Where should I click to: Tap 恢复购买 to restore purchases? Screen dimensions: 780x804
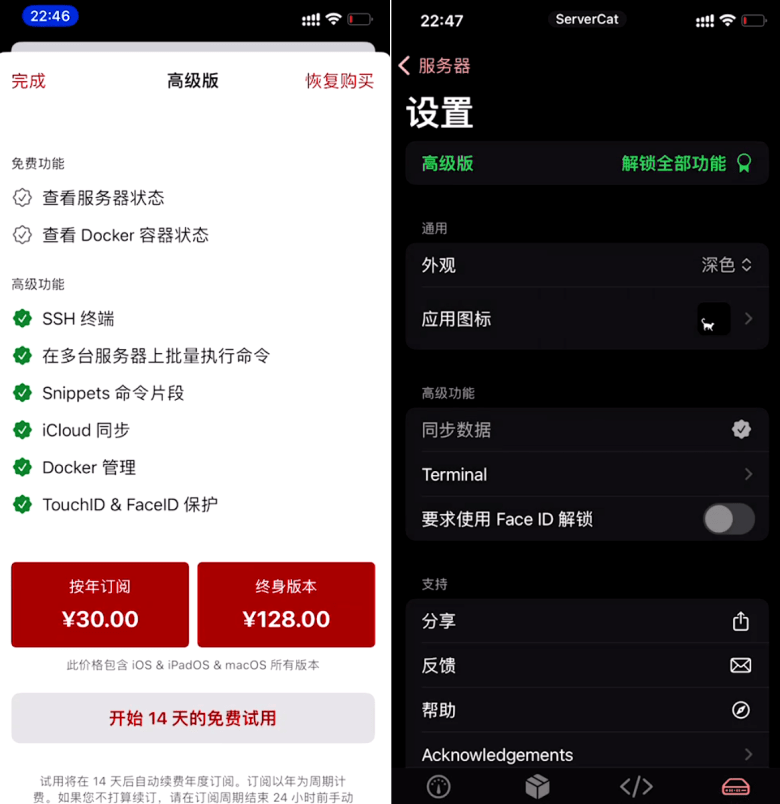coord(339,81)
